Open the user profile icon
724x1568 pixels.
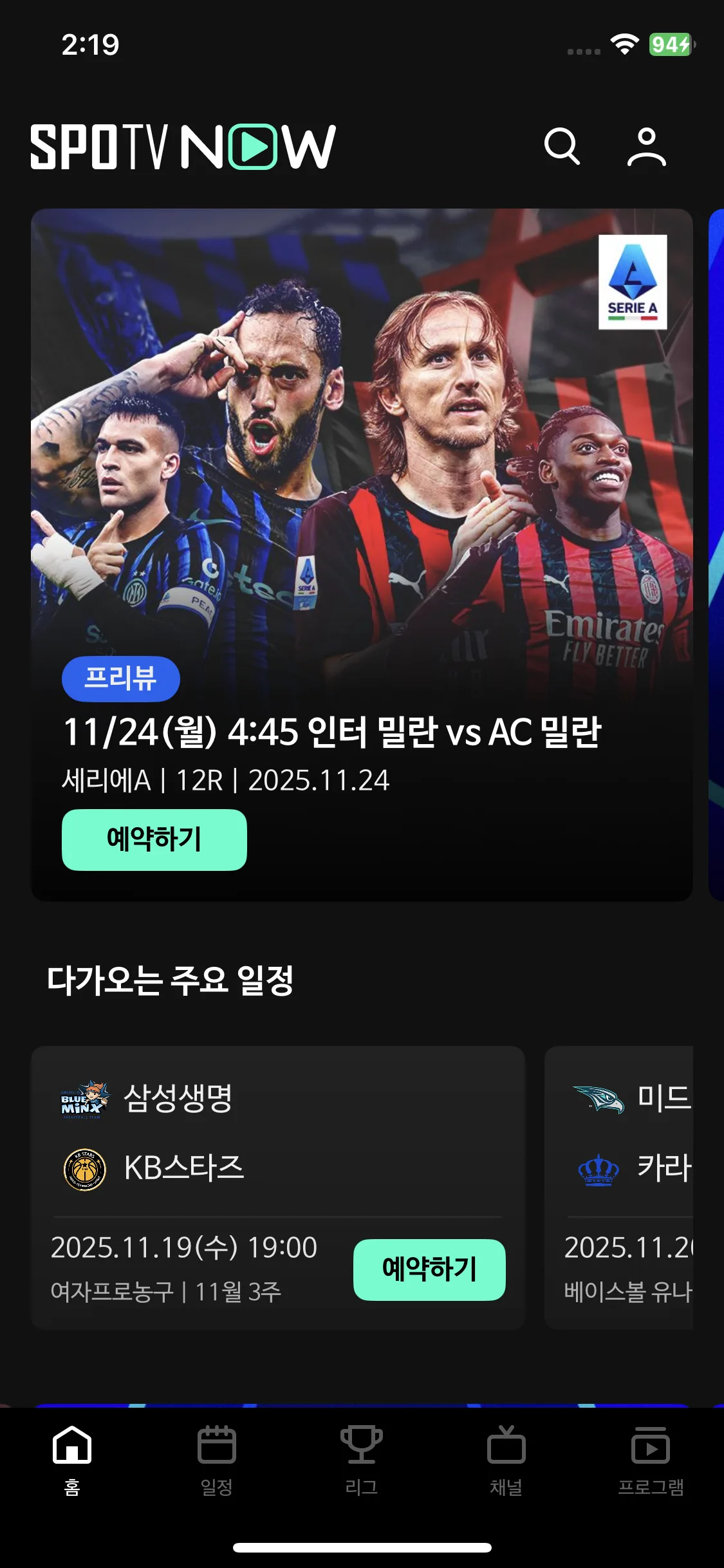[646, 147]
